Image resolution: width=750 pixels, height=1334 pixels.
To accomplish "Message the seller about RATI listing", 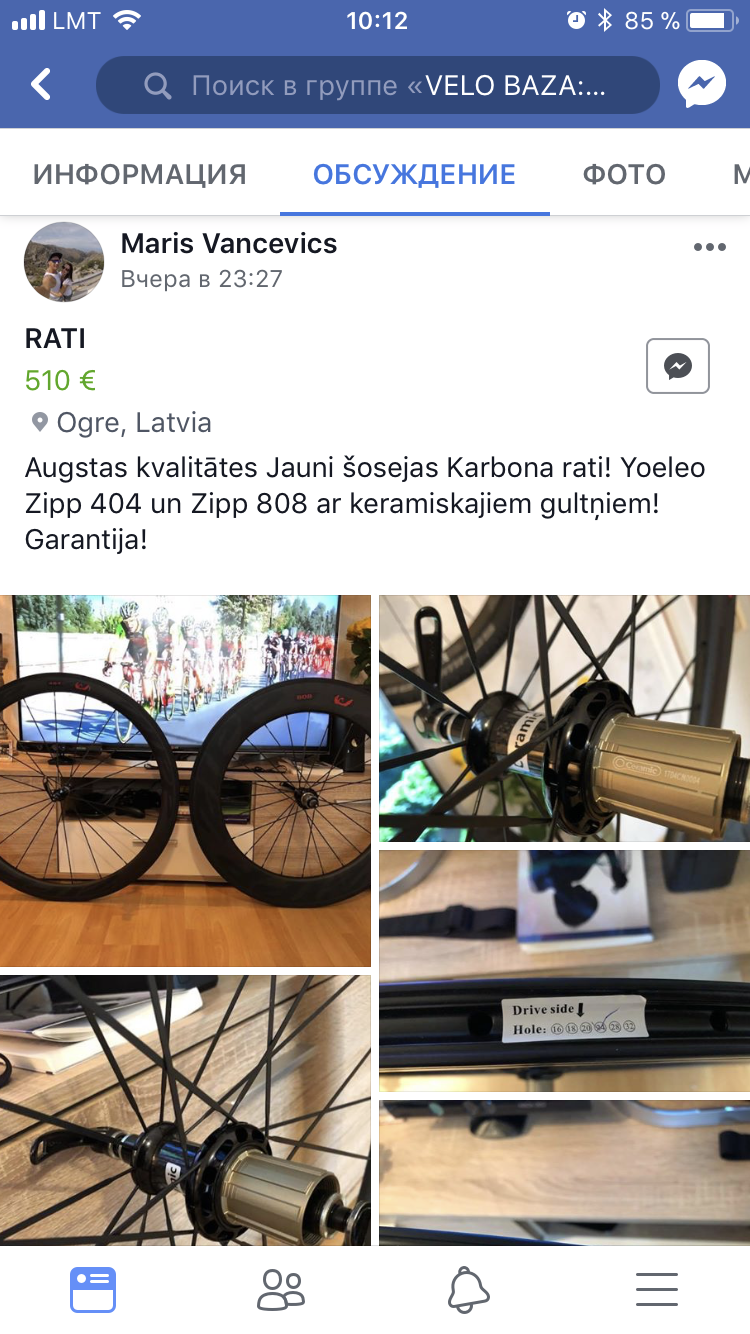I will [678, 366].
